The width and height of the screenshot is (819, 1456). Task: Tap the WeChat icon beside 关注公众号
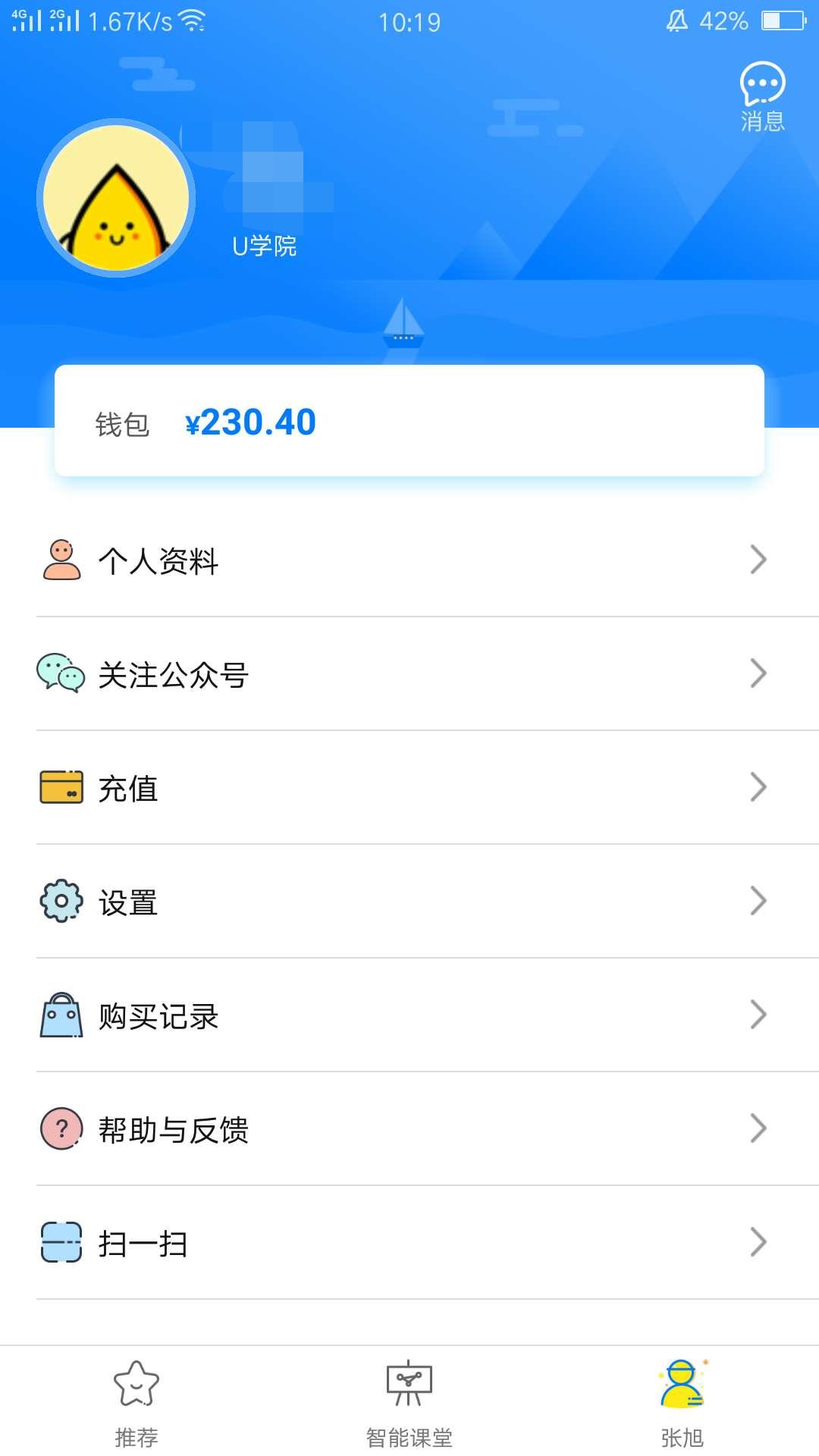pos(61,673)
